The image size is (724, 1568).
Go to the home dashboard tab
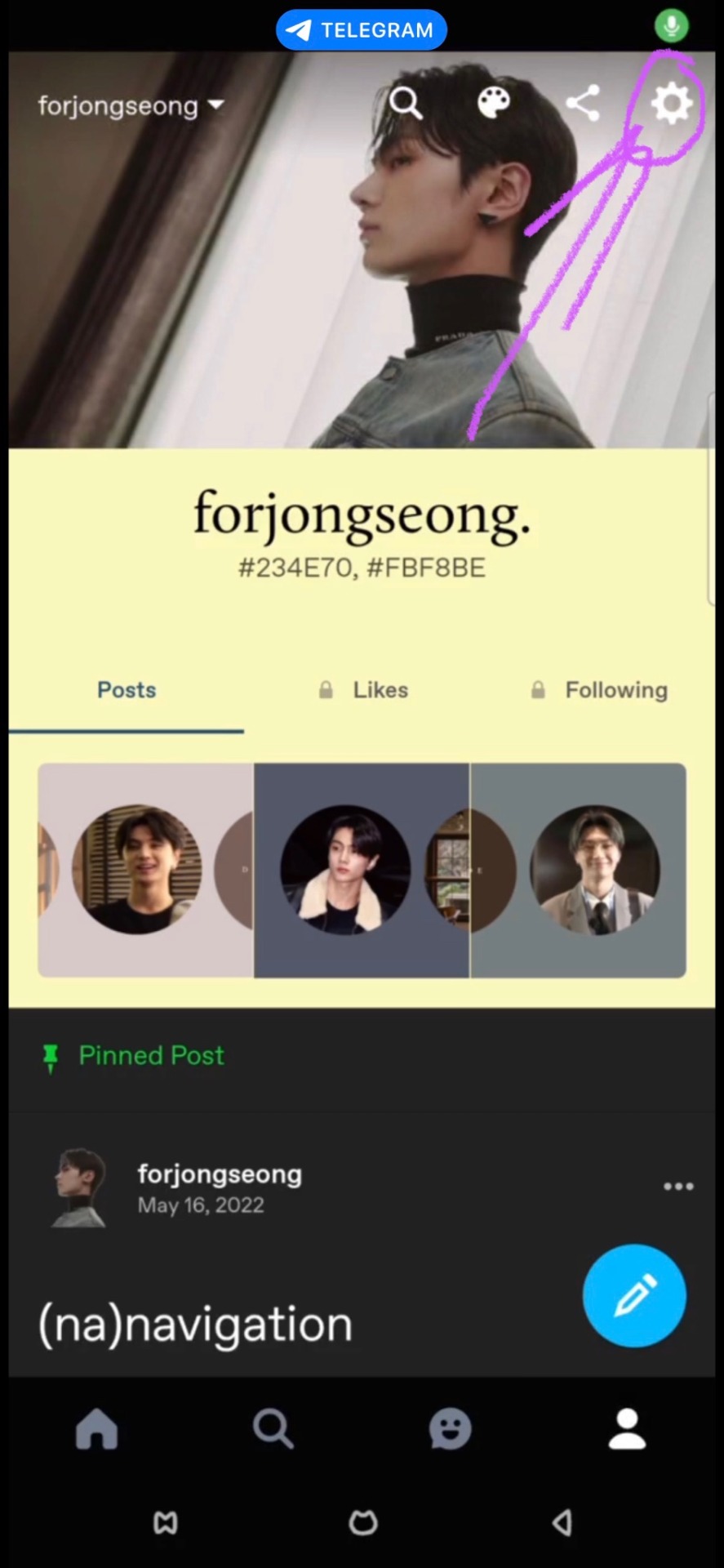tap(97, 1429)
